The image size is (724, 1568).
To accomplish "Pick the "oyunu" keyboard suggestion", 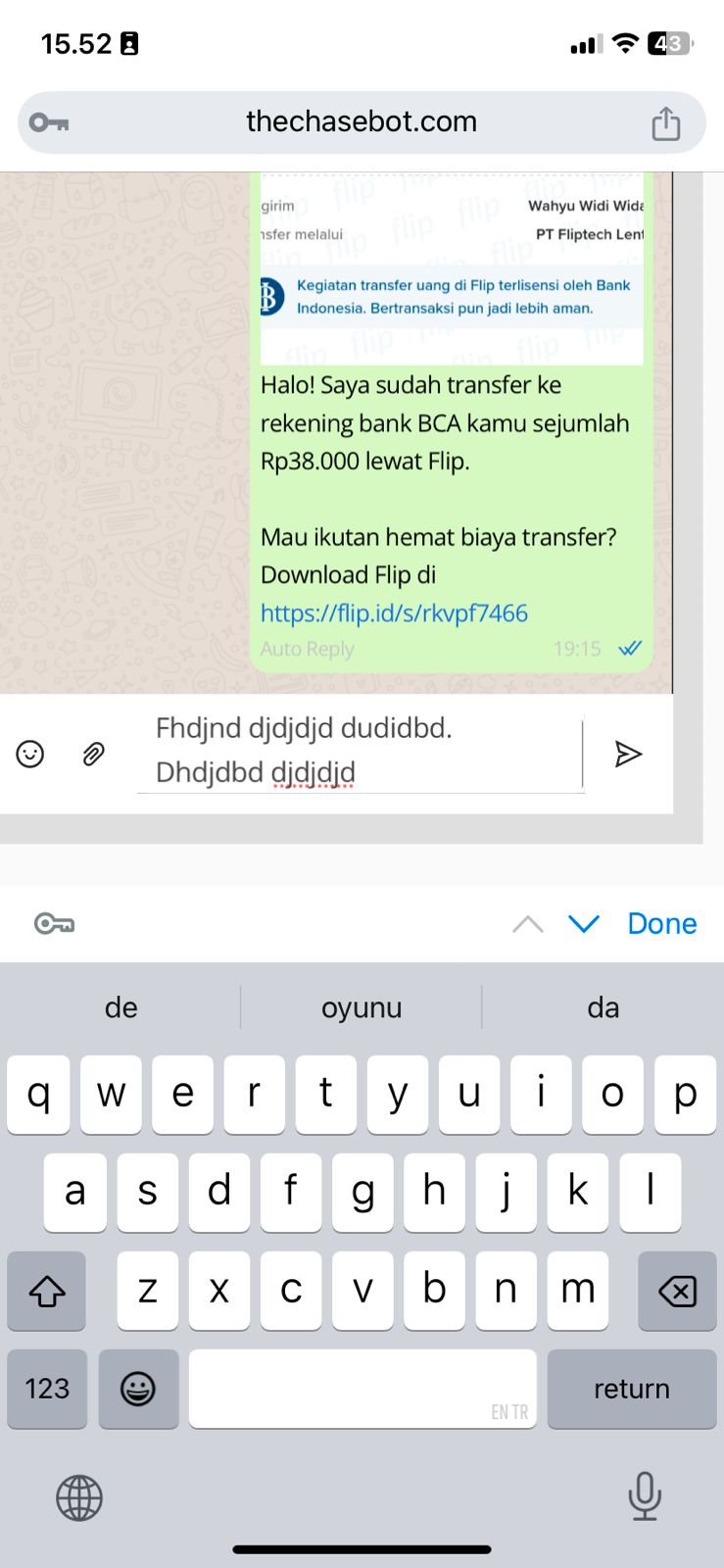I will click(x=362, y=1007).
